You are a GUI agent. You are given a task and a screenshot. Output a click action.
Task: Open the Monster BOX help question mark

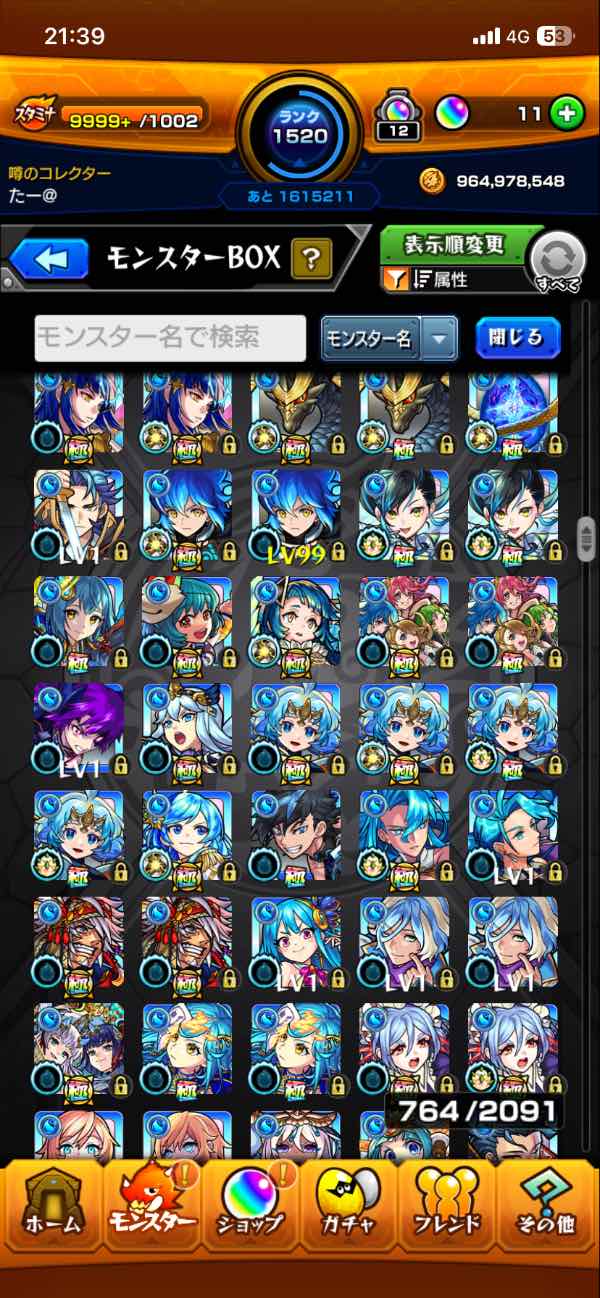coord(311,260)
